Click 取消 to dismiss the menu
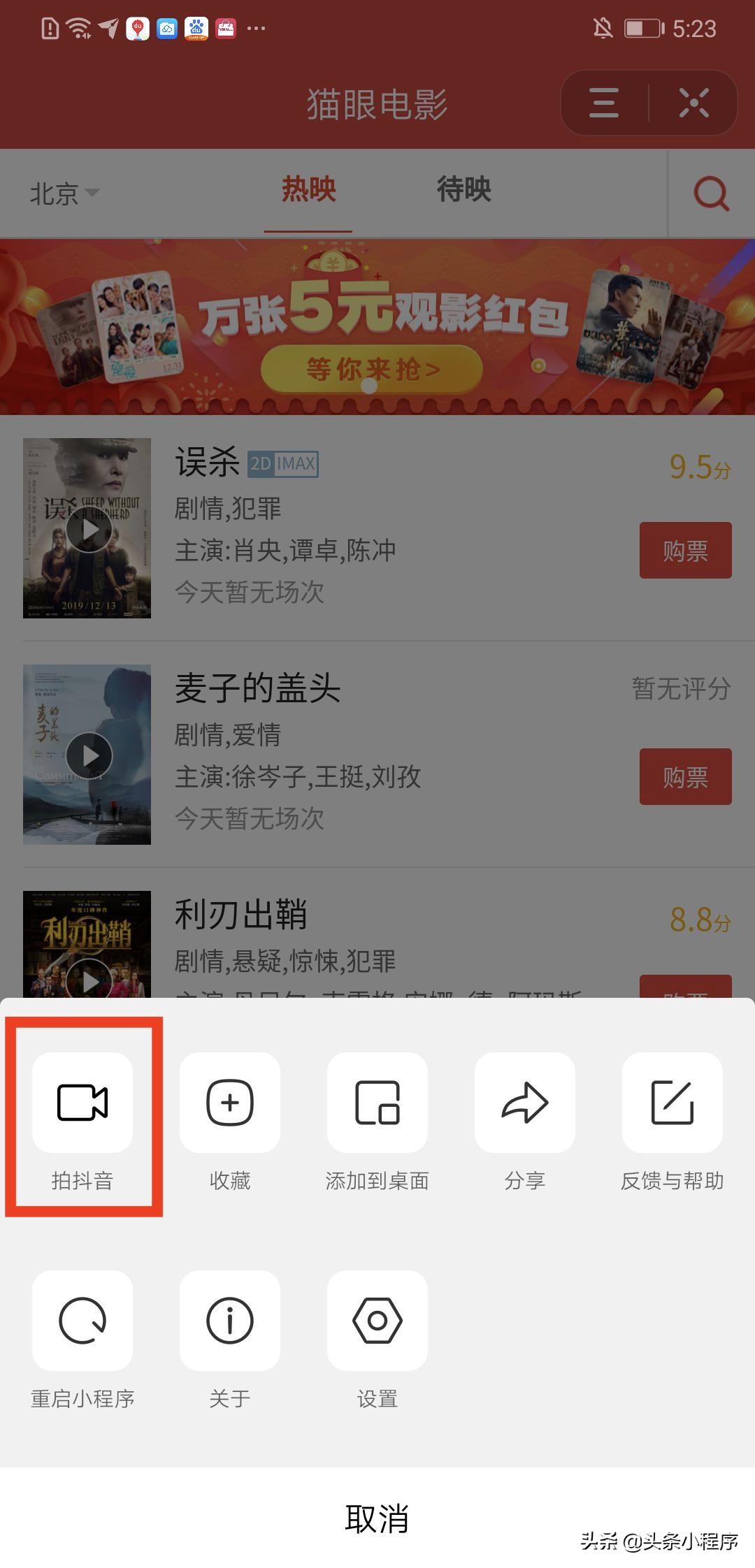The image size is (755, 1568). 377,1516
